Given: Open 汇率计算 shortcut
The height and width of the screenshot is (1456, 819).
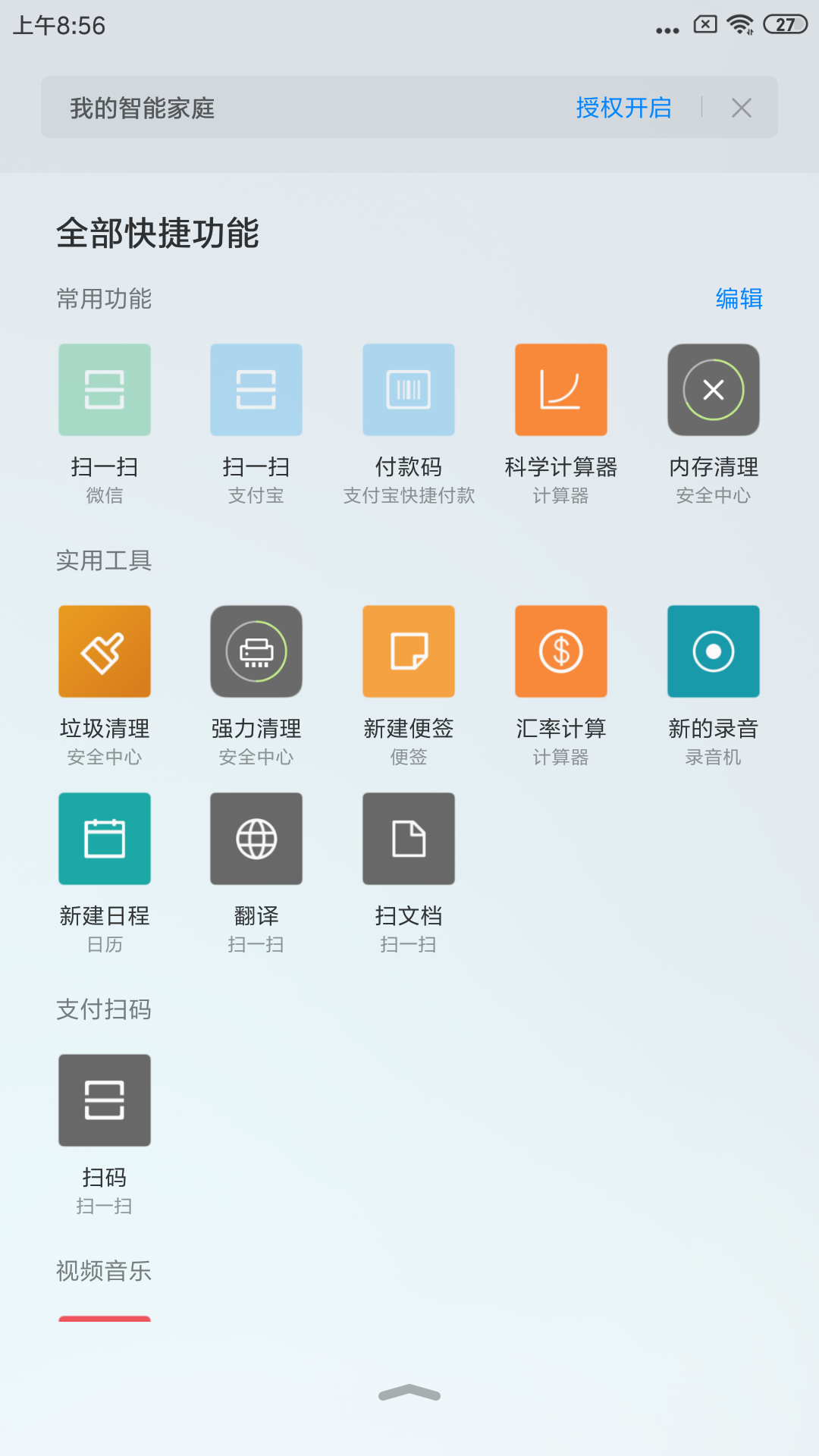Looking at the screenshot, I should click(x=561, y=651).
